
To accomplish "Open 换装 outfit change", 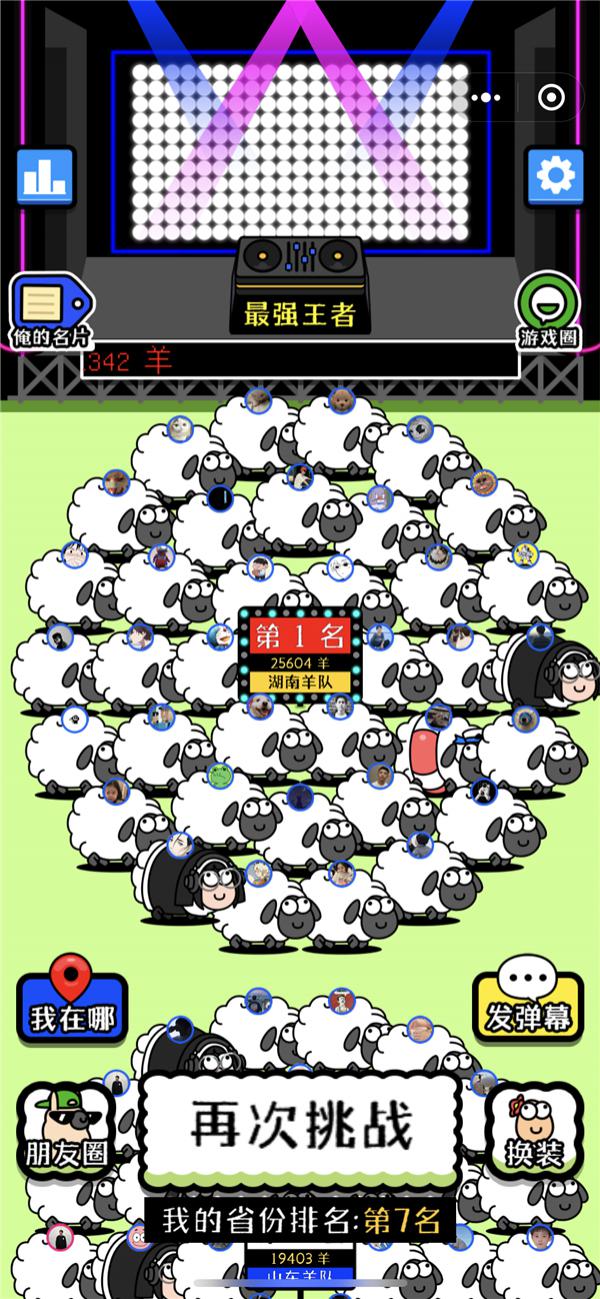I will tap(533, 1132).
